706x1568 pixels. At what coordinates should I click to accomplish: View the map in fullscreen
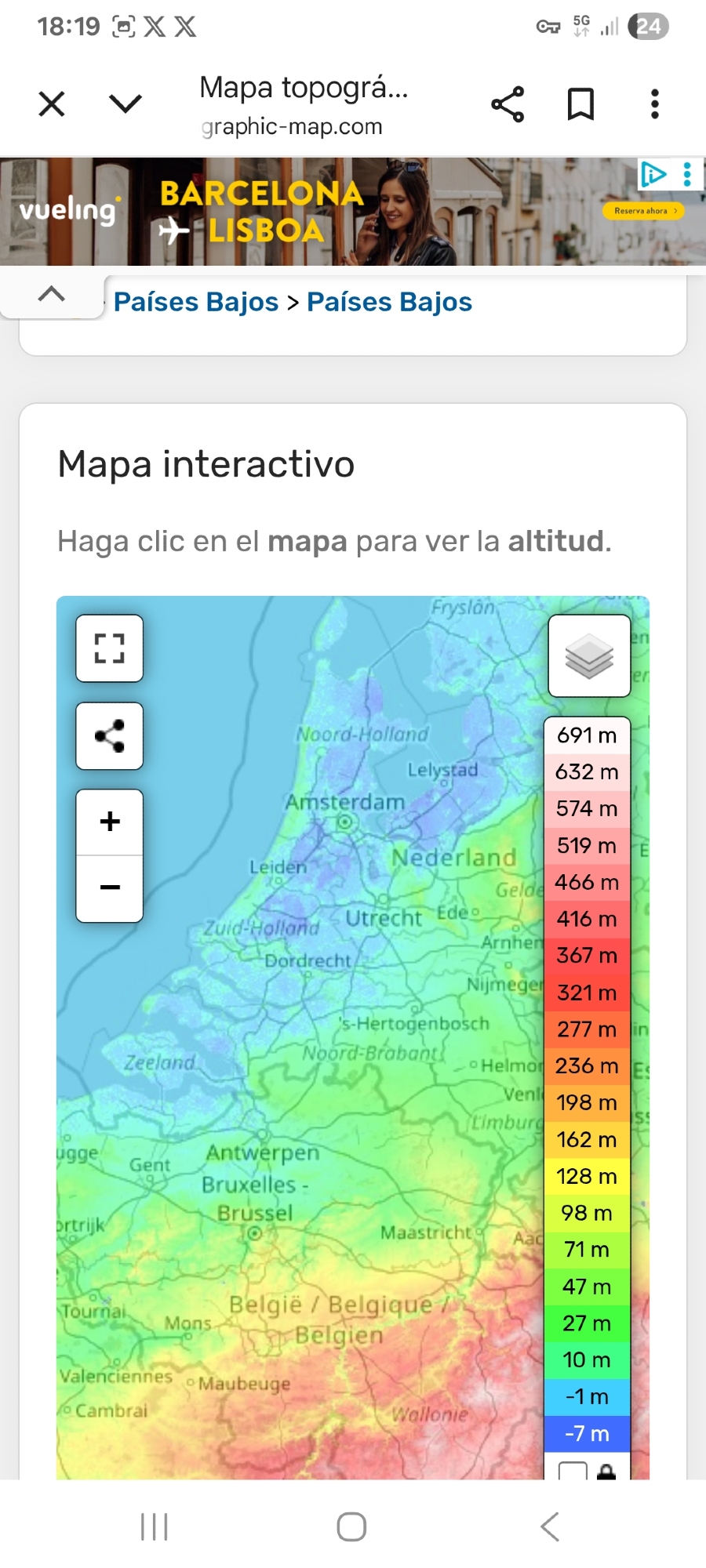110,648
